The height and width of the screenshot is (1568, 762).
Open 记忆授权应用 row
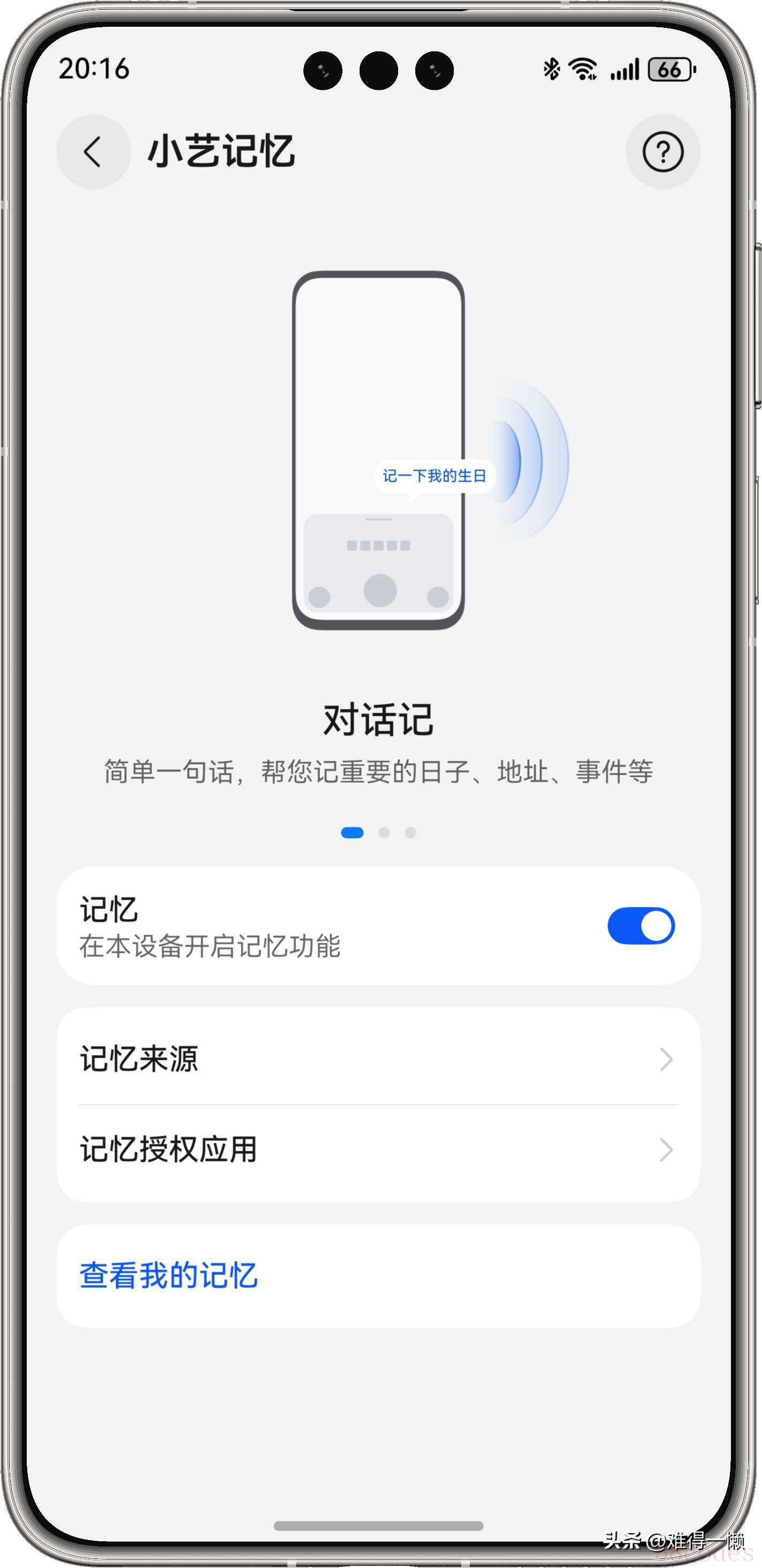point(378,1150)
